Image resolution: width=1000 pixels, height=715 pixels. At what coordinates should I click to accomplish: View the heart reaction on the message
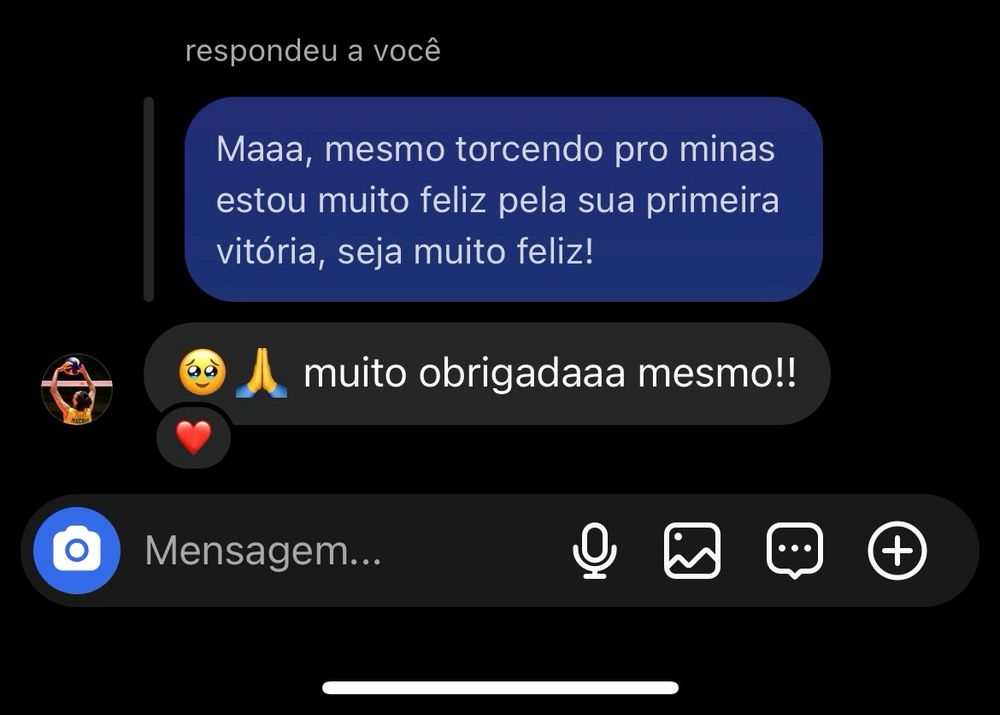point(194,437)
